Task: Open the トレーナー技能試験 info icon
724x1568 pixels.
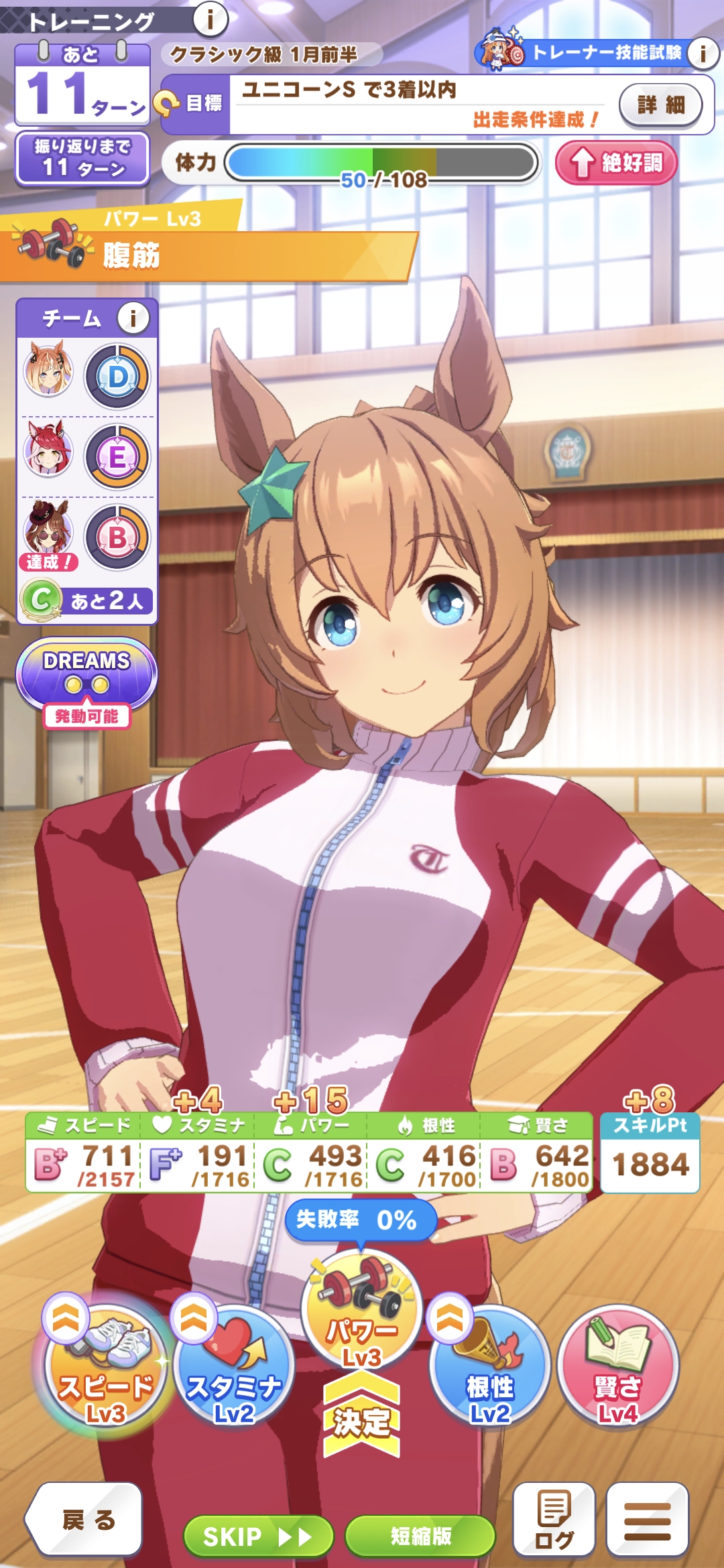Action: click(702, 53)
